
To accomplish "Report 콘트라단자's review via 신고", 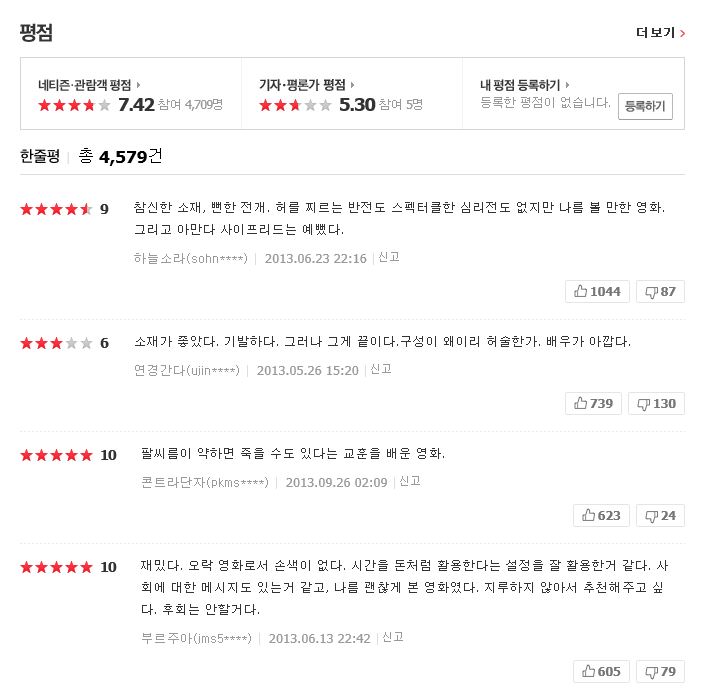I will (x=409, y=481).
